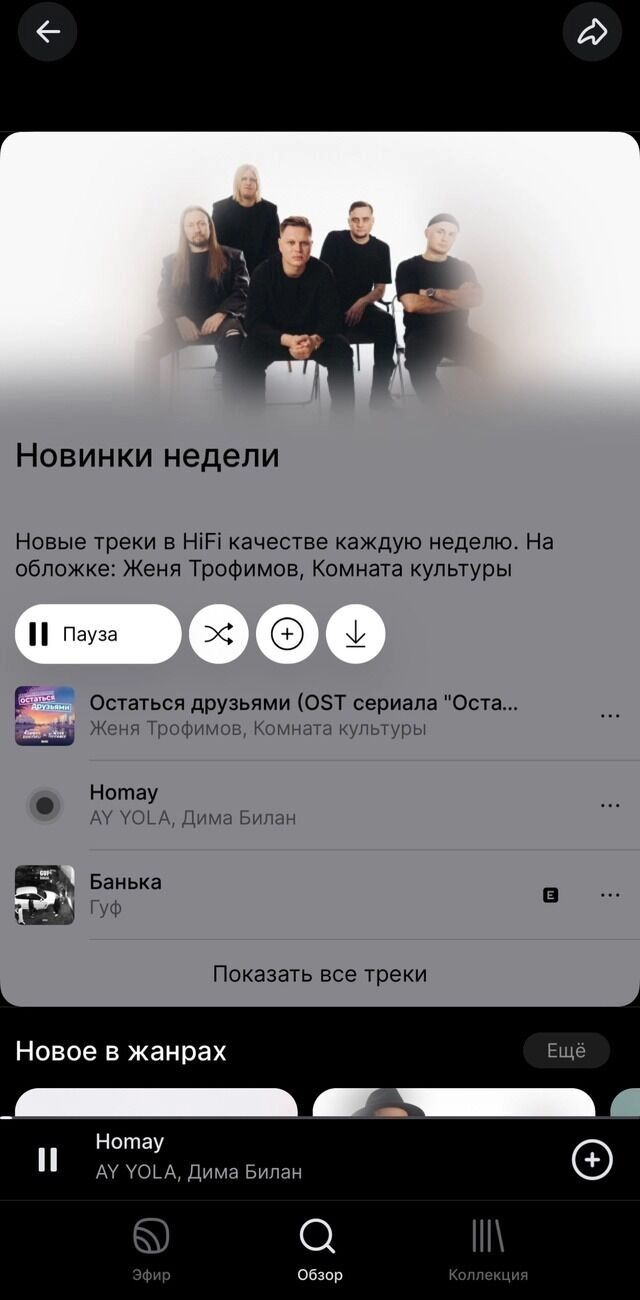Image resolution: width=640 pixels, height=1300 pixels.
Task: Play the track Остаться друзьями
Action: (x=300, y=715)
